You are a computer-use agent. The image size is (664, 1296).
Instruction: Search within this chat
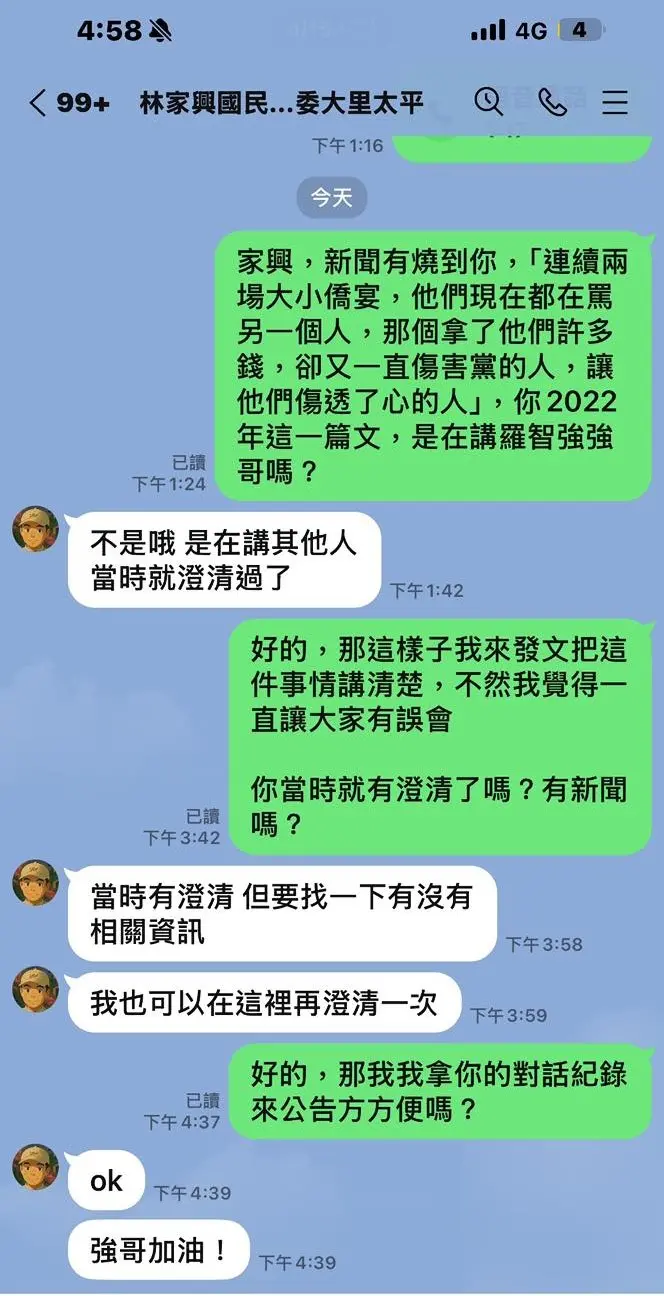click(488, 101)
